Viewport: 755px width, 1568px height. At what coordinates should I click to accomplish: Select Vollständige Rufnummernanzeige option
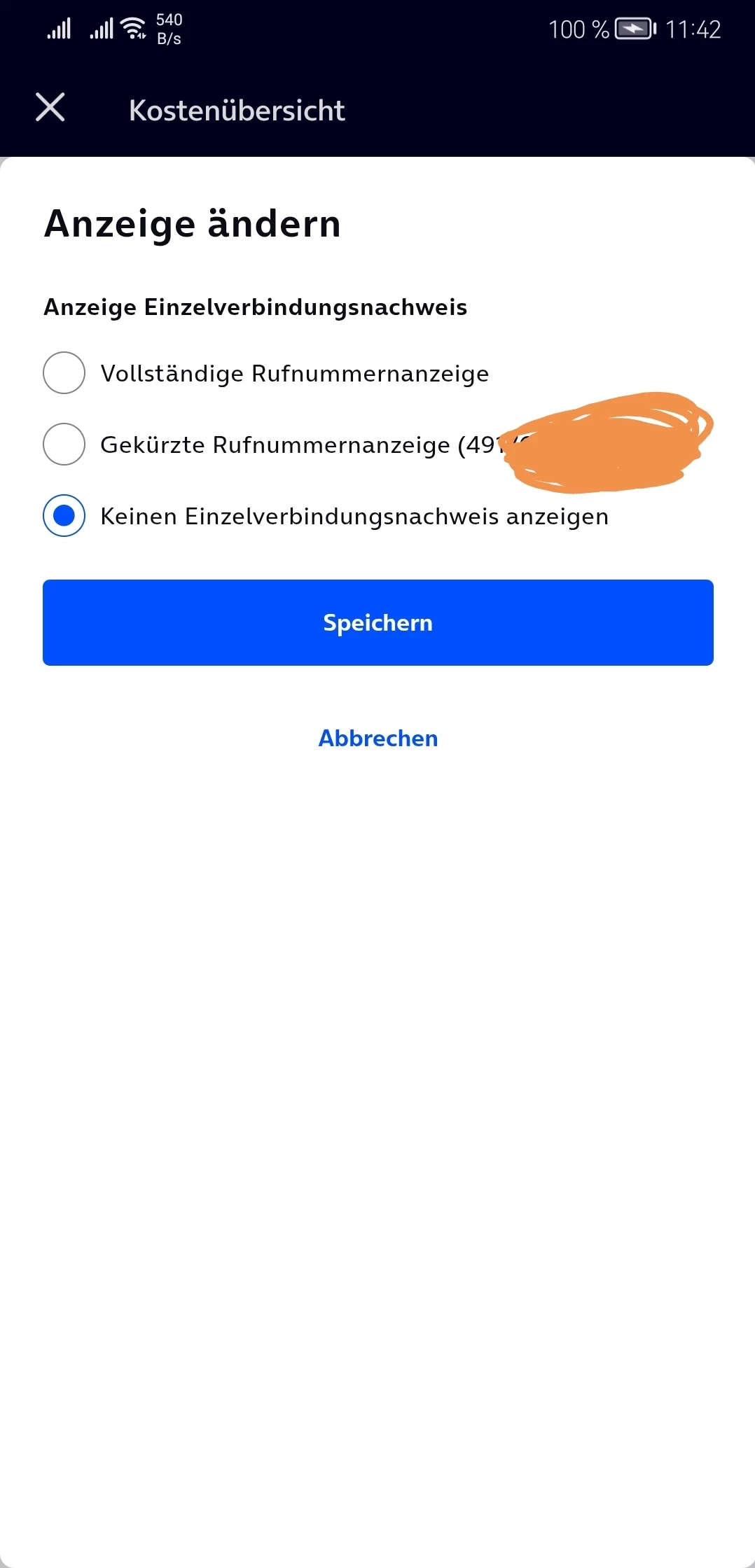coord(64,373)
